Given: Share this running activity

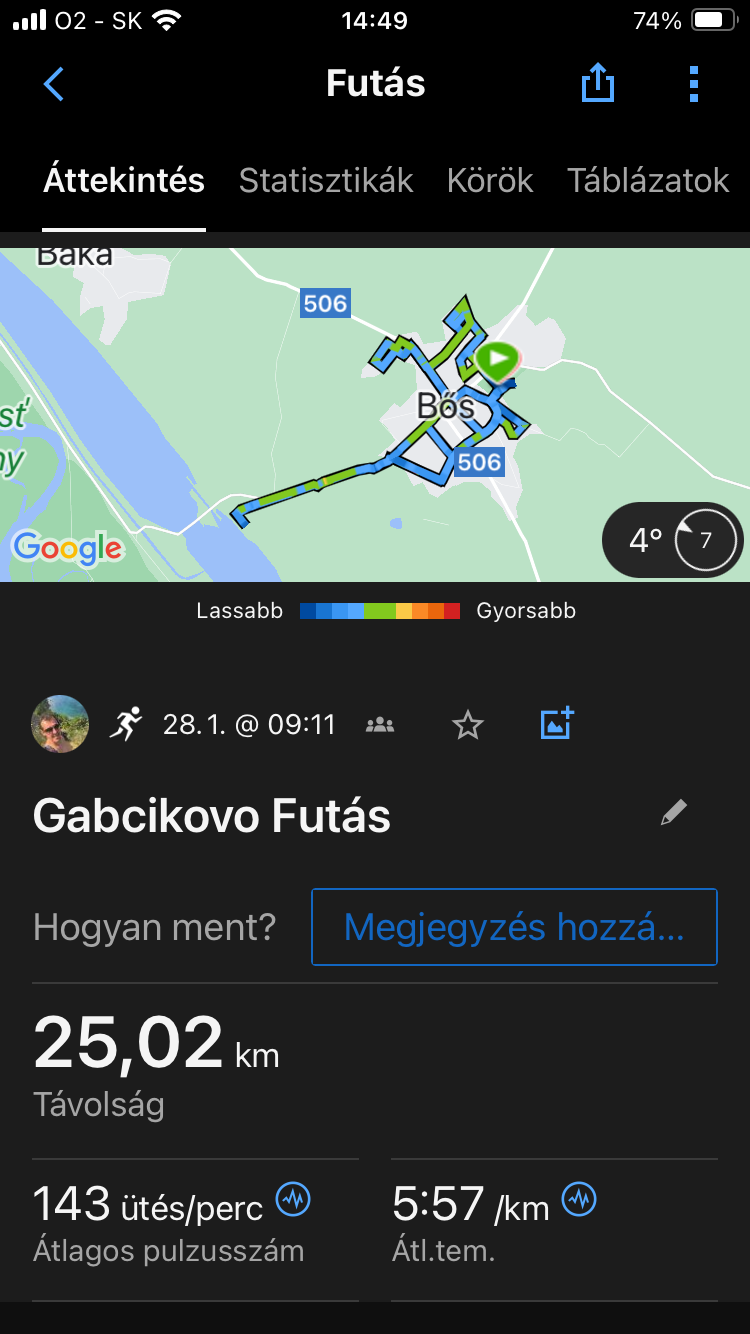Looking at the screenshot, I should coord(597,84).
